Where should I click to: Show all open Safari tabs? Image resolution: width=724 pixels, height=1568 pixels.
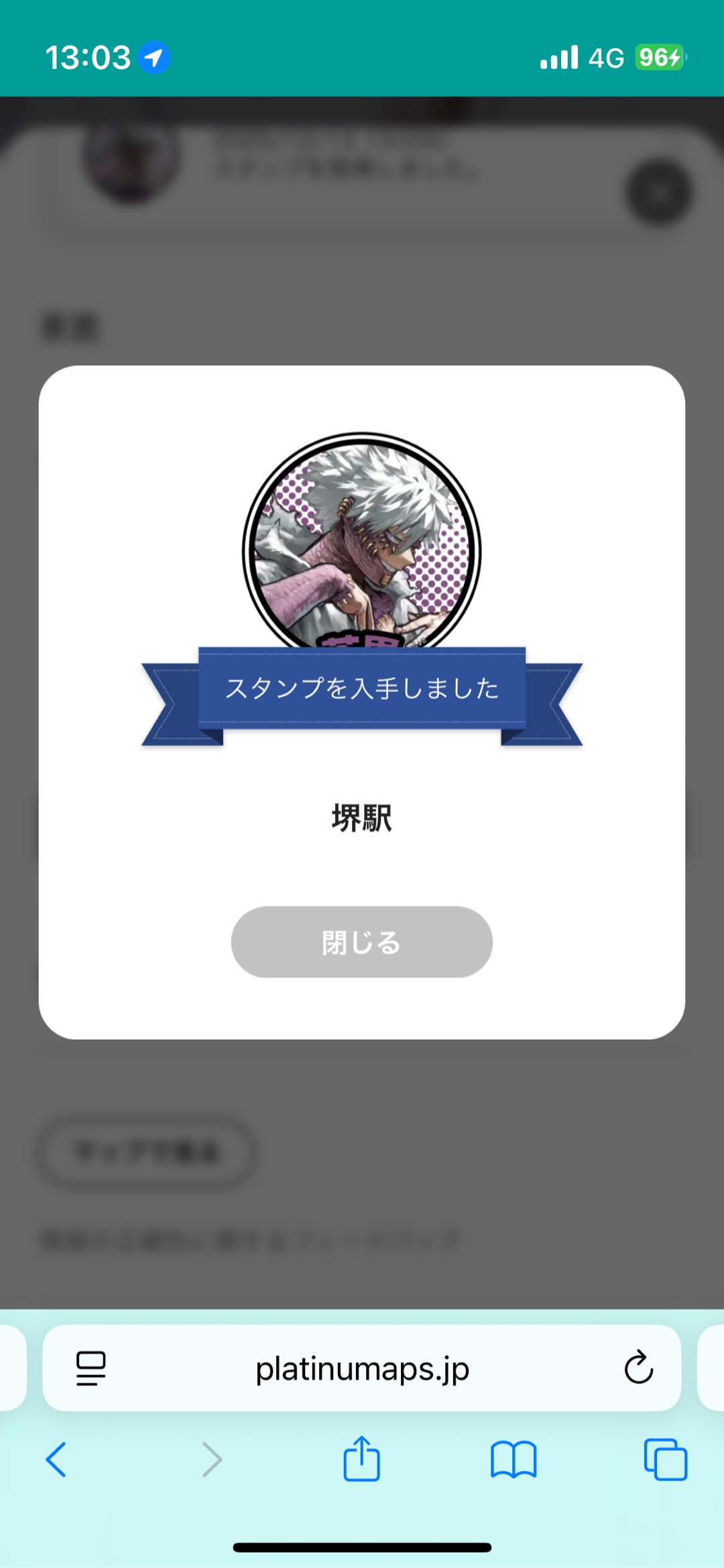[x=665, y=1459]
